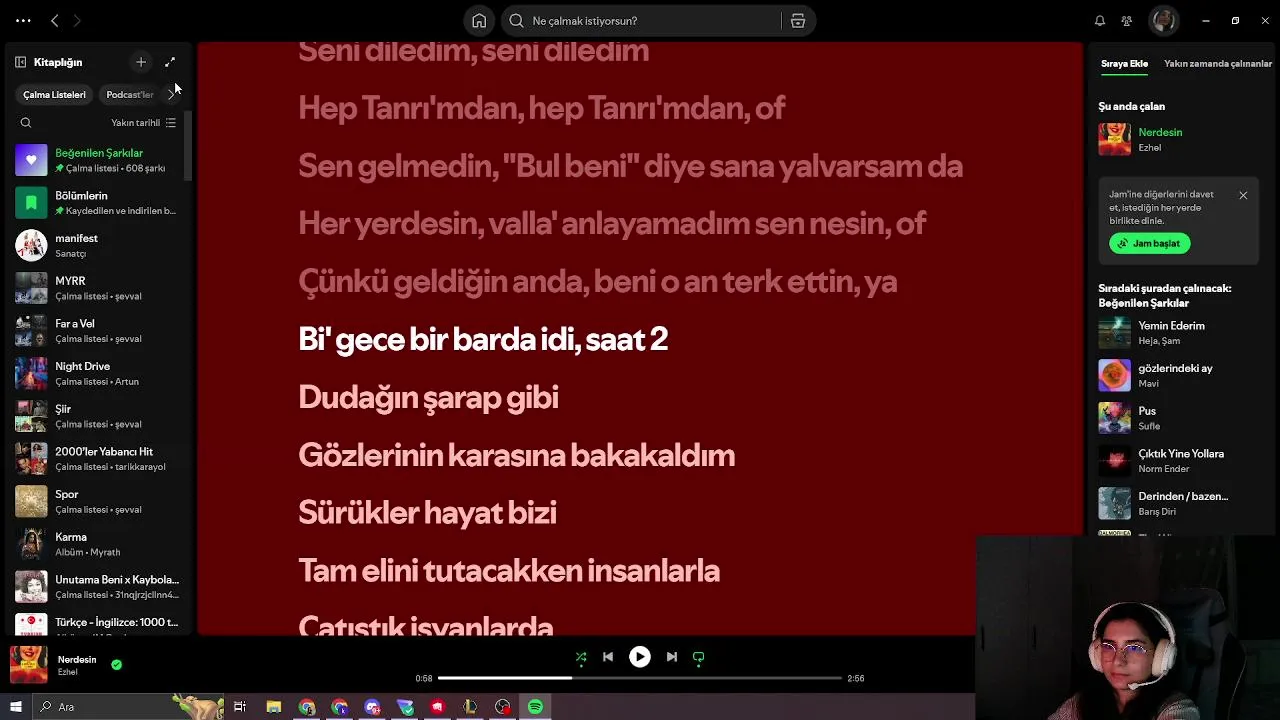The image size is (1280, 720).
Task: Open the home button in top bar
Action: pos(479,21)
